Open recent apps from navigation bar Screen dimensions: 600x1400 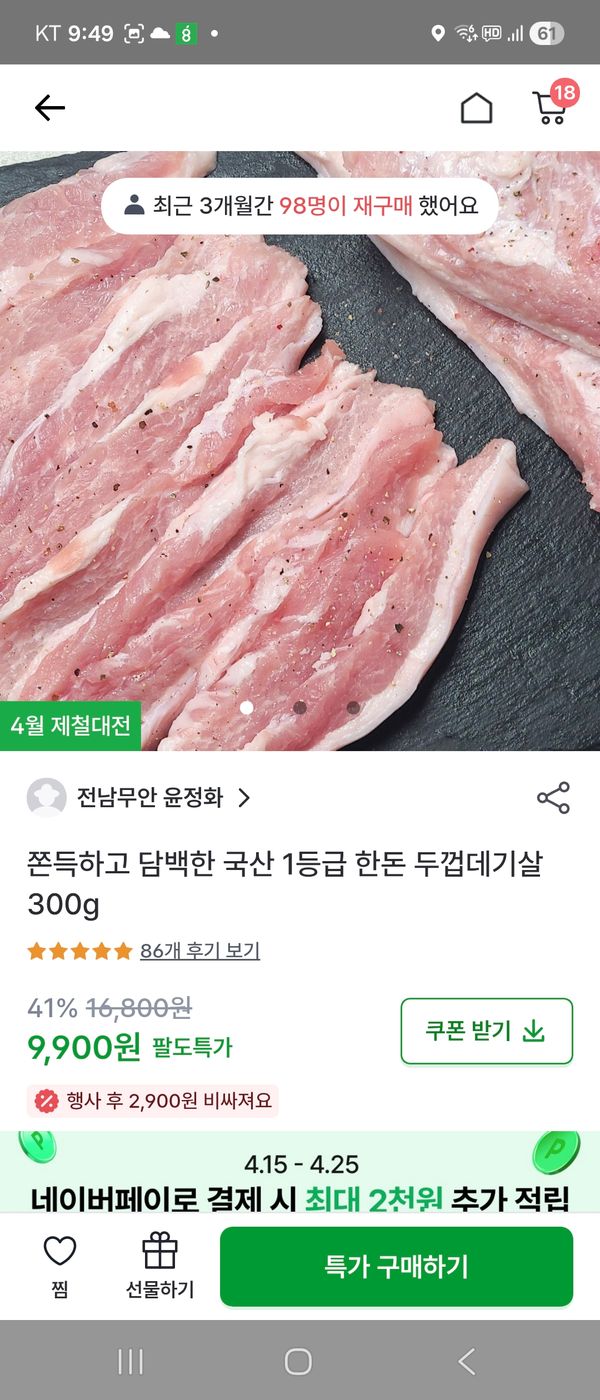(131, 1361)
